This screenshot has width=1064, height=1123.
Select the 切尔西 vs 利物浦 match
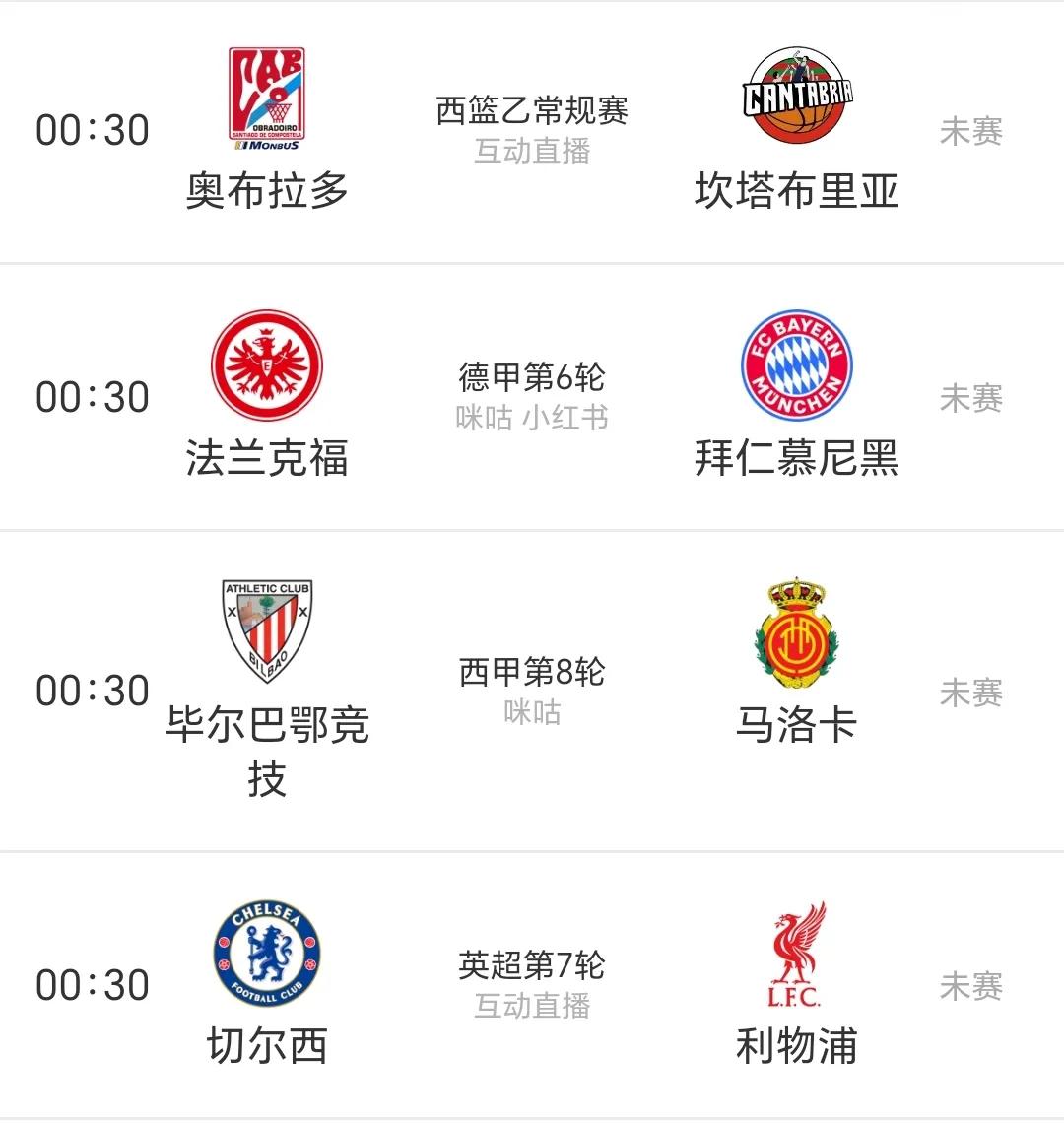coord(532,985)
